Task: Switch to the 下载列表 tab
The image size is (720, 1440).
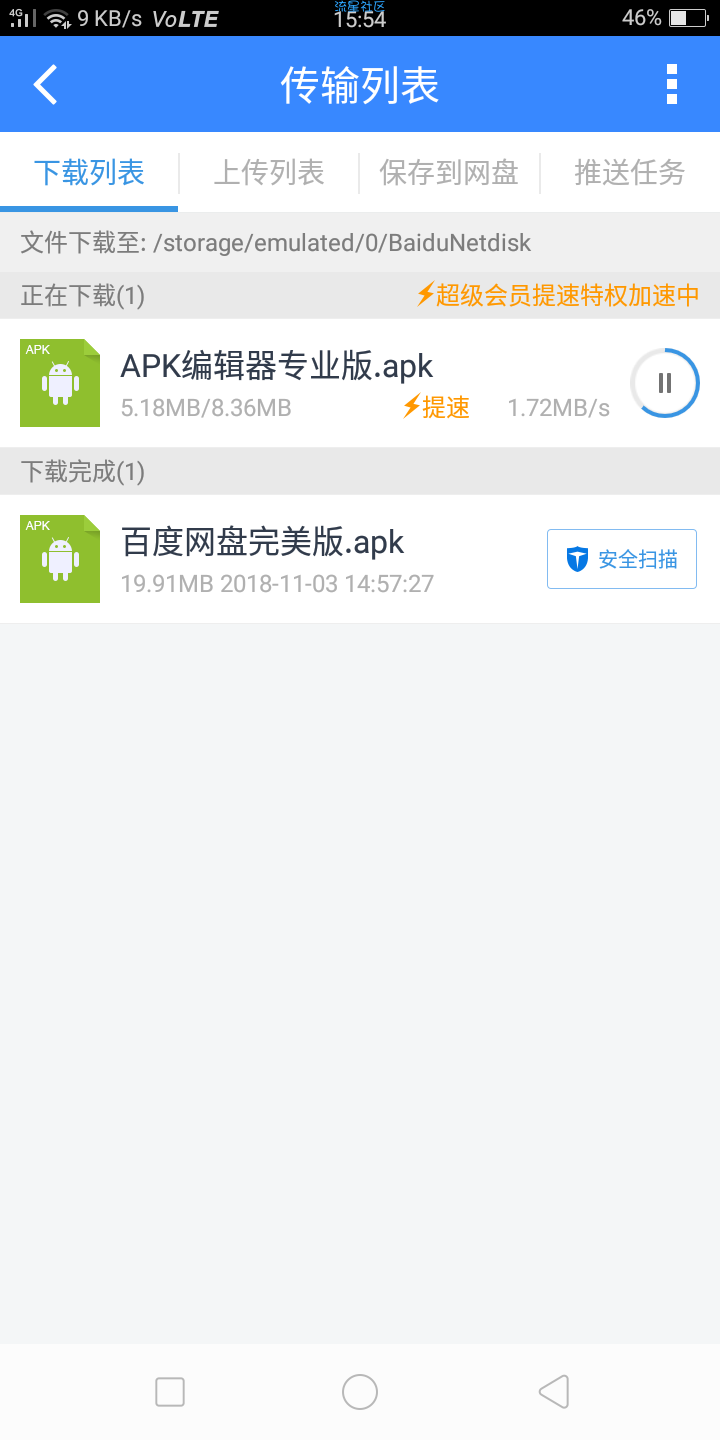Action: (x=89, y=172)
